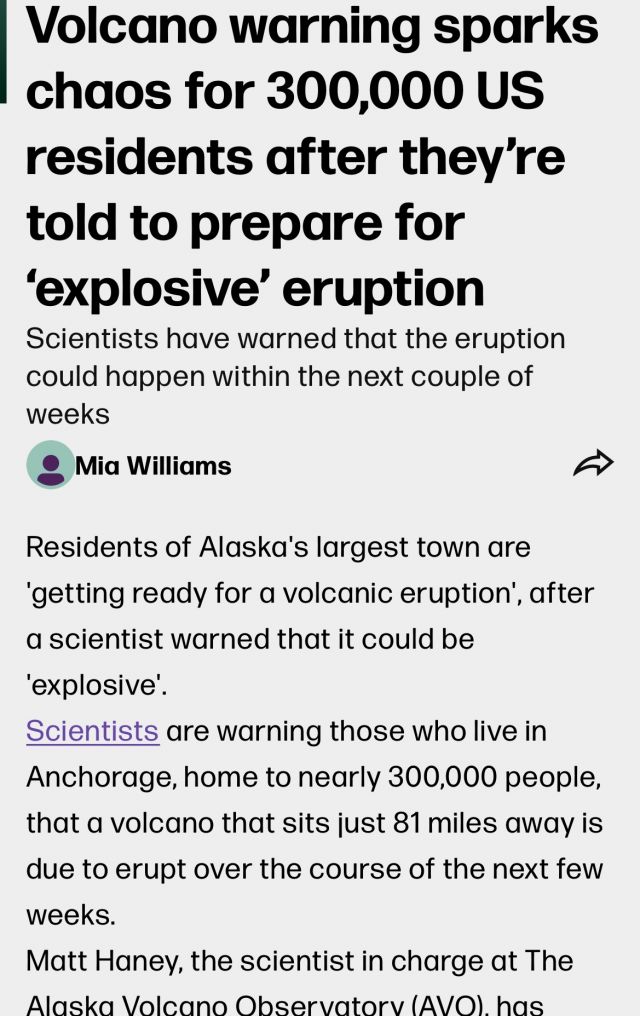Viewport: 640px width, 1016px height.
Task: Open author Mia Williams' profile
Action: [153, 466]
